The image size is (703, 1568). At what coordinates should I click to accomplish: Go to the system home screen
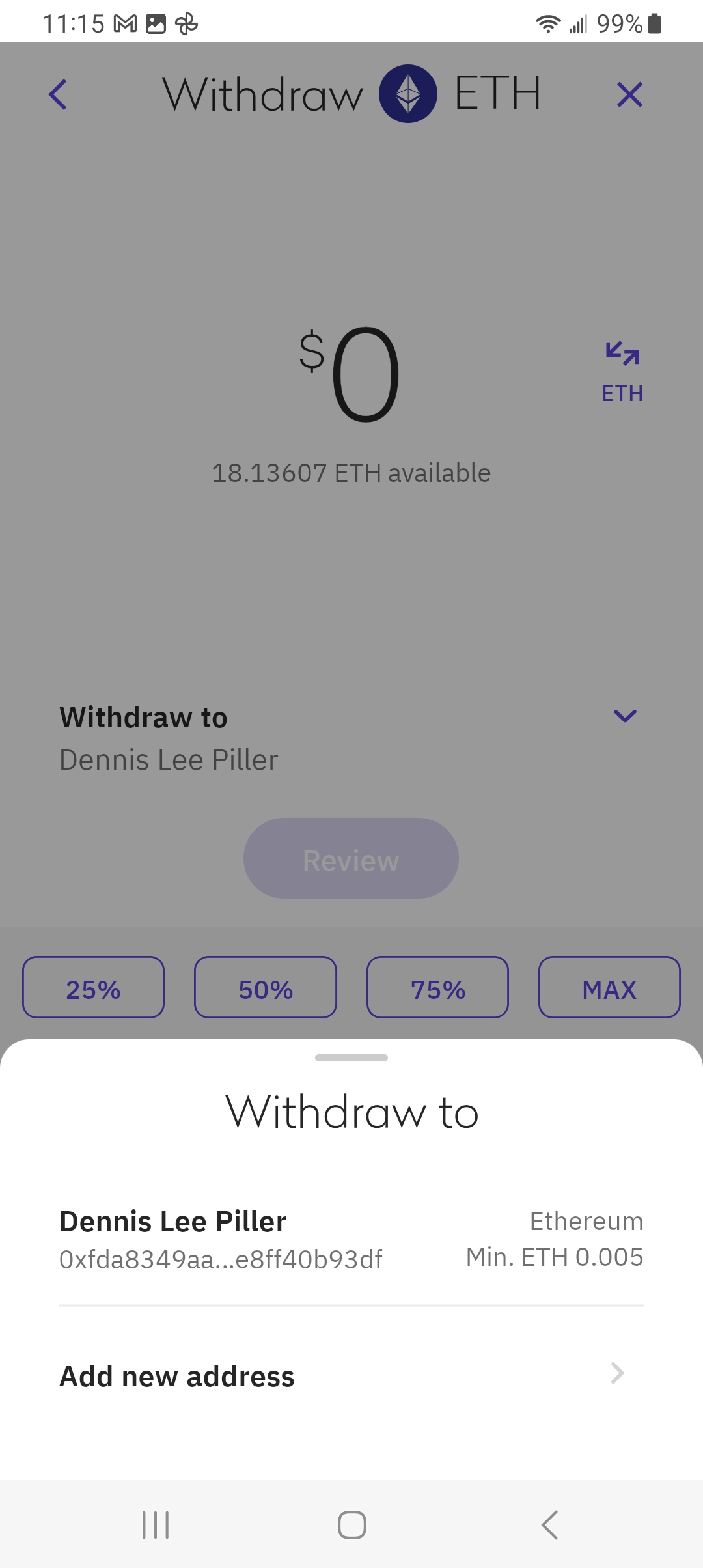[x=351, y=1525]
